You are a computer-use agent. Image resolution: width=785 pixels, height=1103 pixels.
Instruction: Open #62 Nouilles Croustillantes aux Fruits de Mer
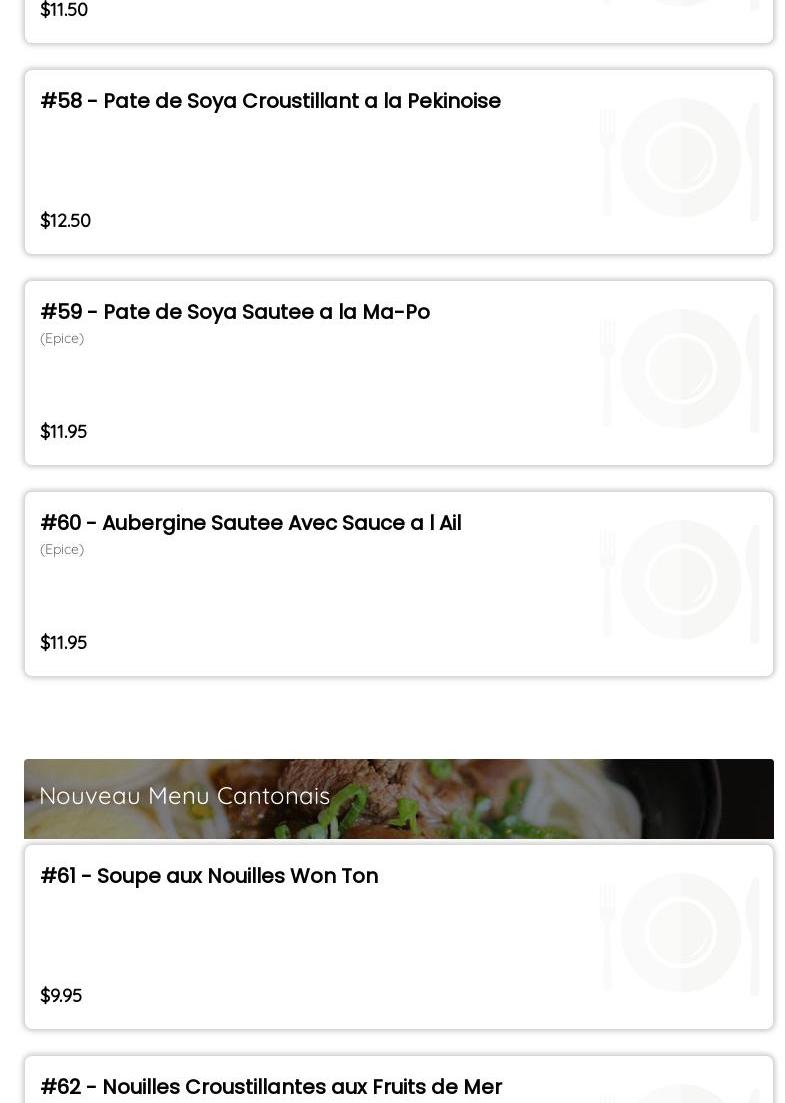click(271, 1086)
